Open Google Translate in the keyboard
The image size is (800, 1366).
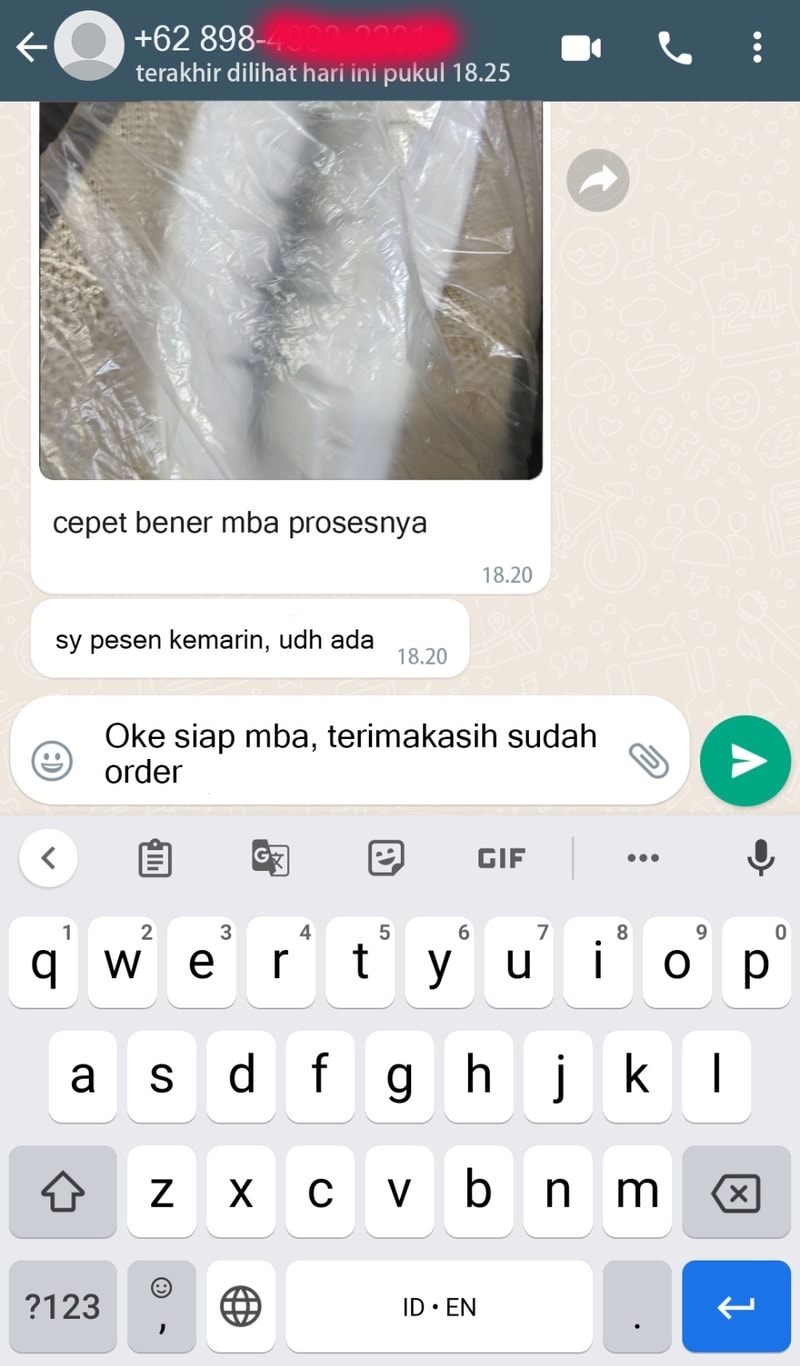(x=270, y=858)
